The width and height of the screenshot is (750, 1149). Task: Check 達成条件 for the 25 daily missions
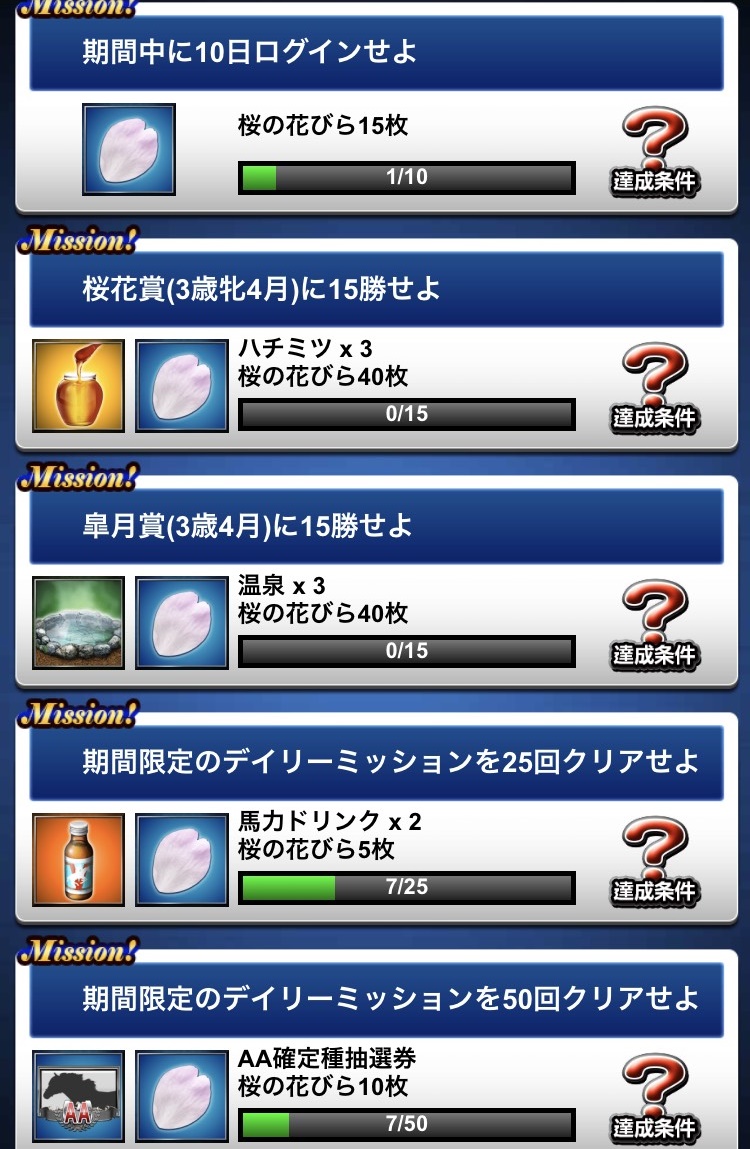655,859
